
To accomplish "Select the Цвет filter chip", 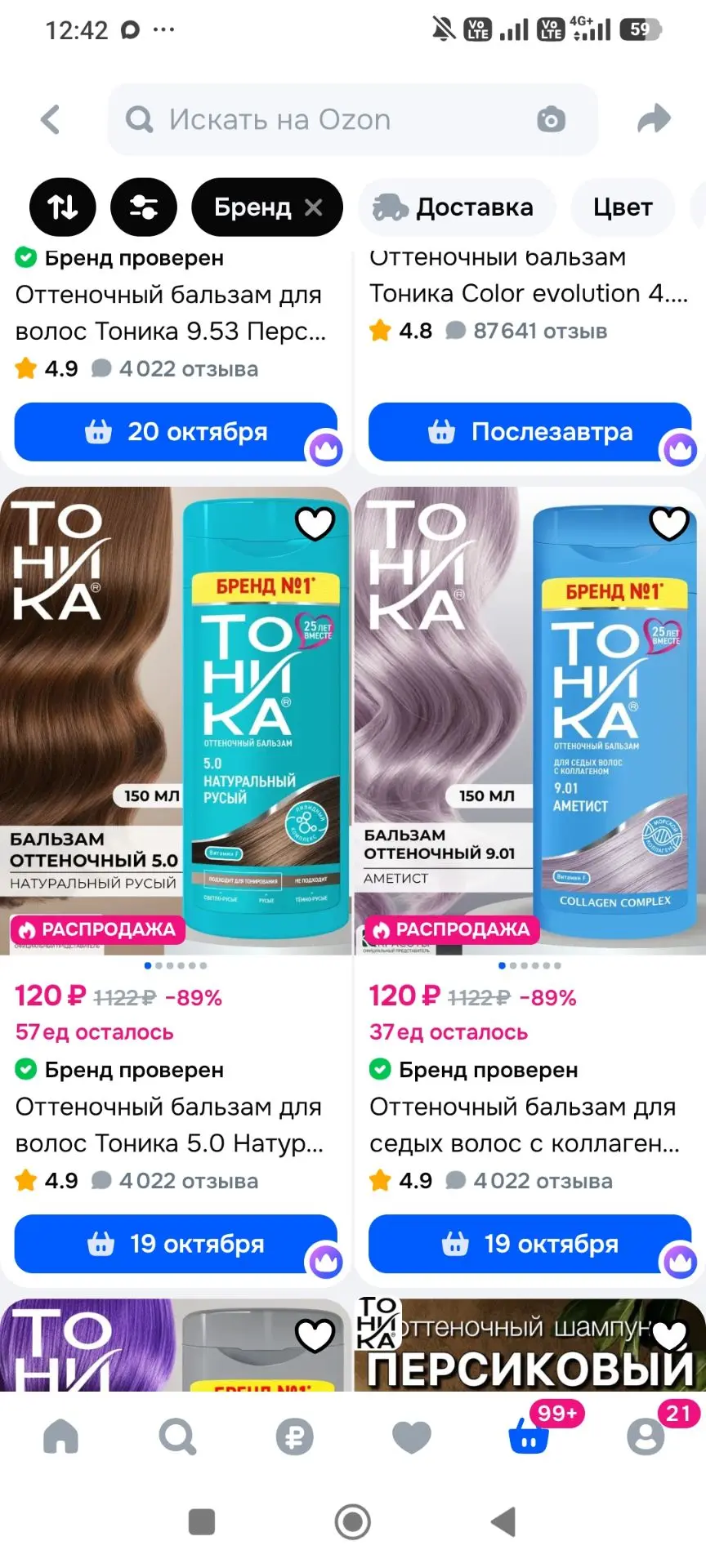I will click(623, 207).
